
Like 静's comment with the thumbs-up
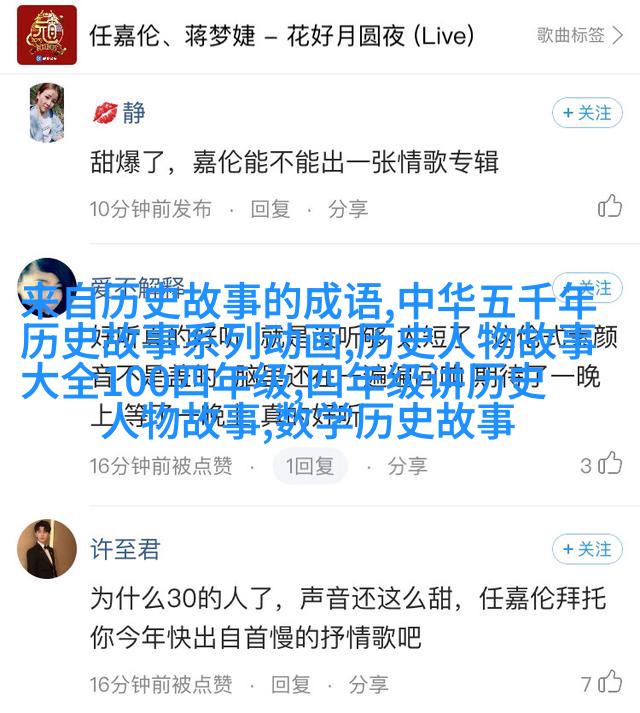610,207
